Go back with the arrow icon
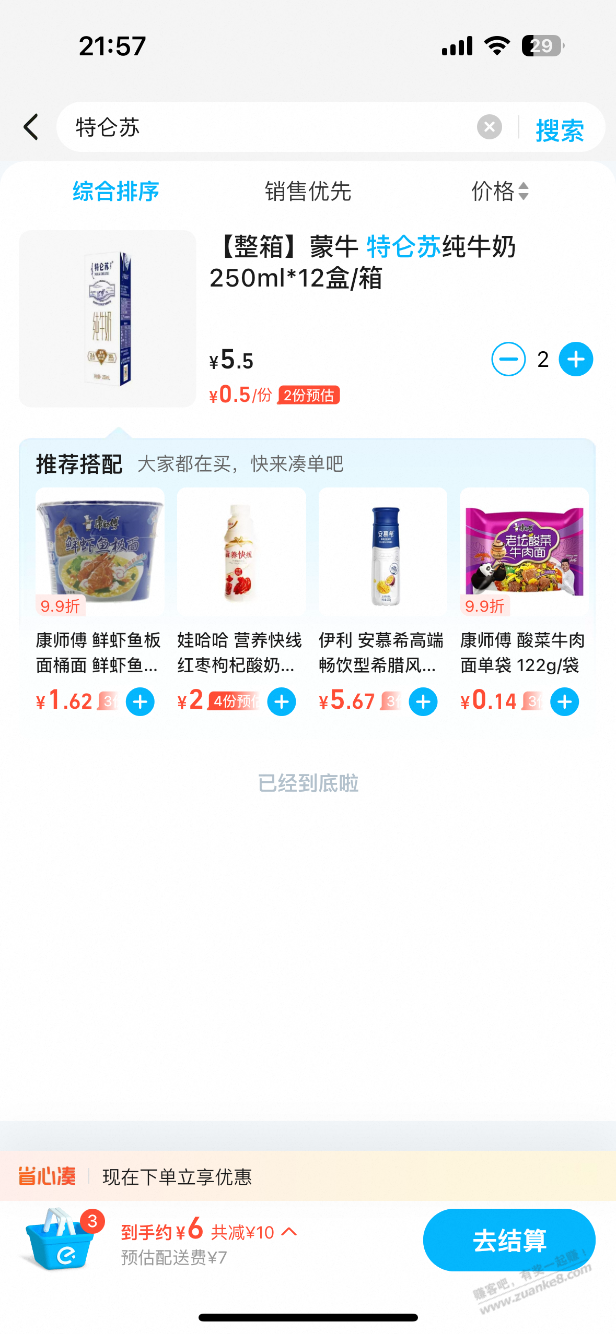This screenshot has height=1334, width=616. (31, 127)
